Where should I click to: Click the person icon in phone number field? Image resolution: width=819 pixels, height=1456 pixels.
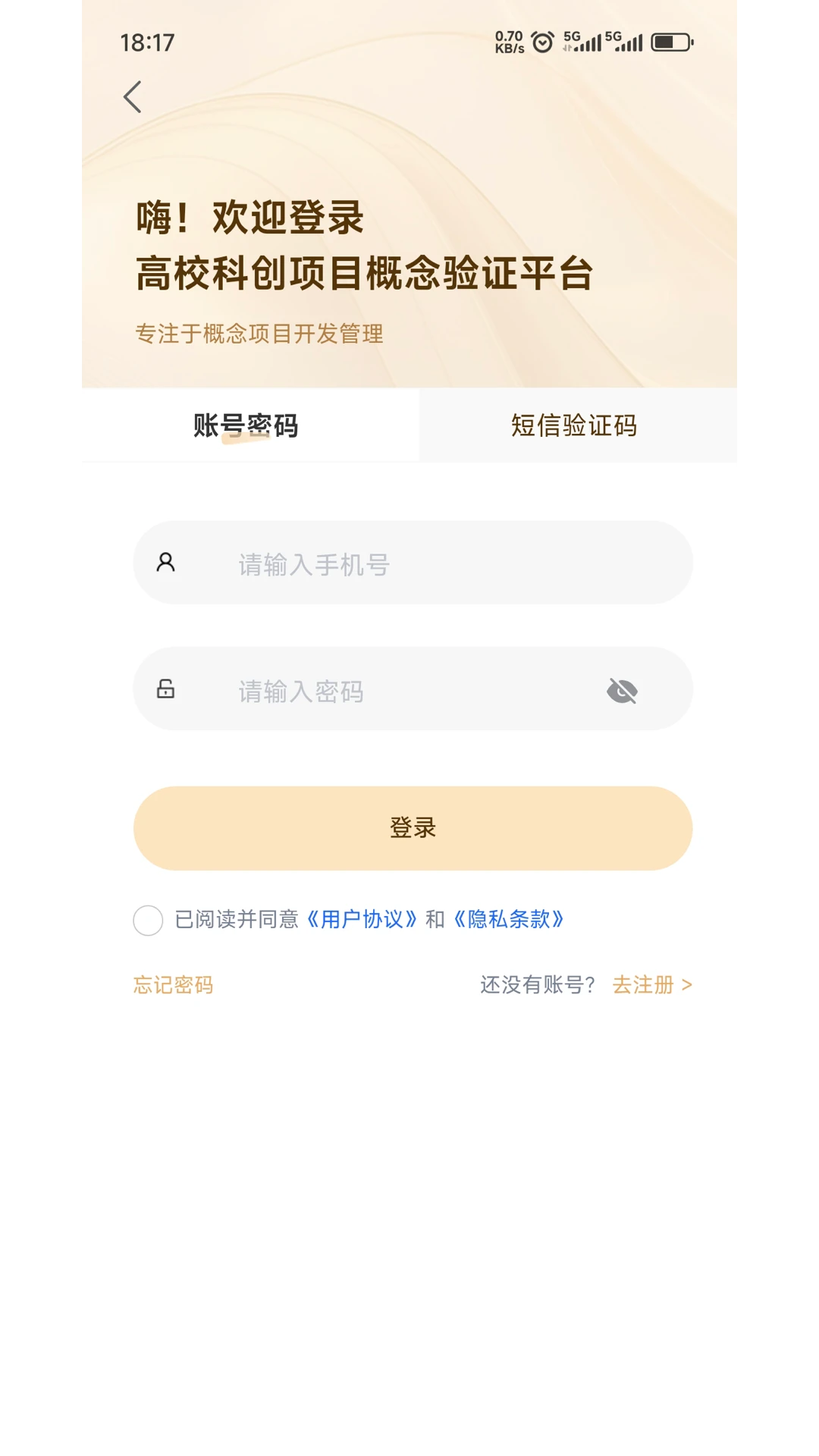tap(165, 563)
